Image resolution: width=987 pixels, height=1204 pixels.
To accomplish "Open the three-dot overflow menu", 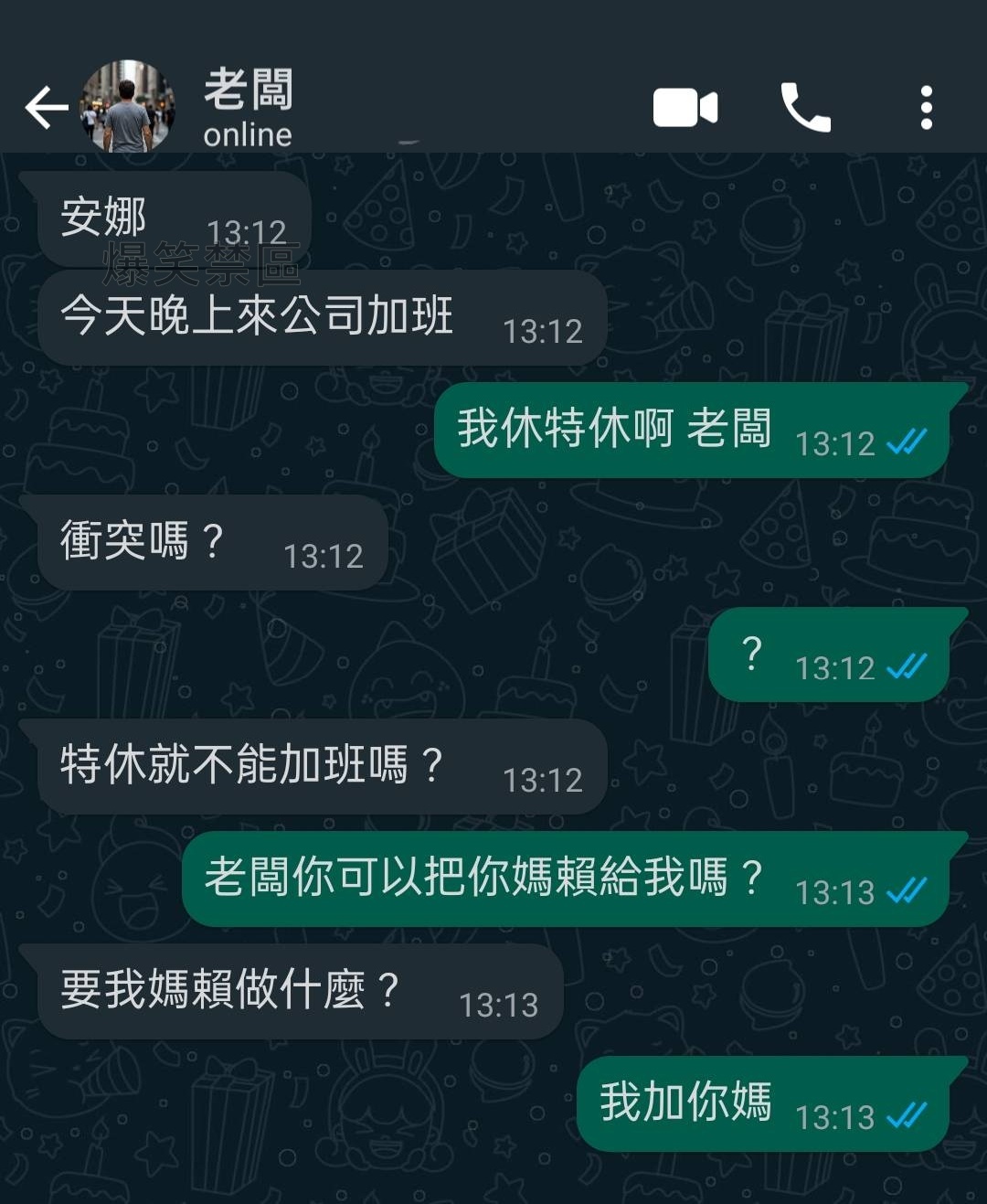I will coord(926,108).
